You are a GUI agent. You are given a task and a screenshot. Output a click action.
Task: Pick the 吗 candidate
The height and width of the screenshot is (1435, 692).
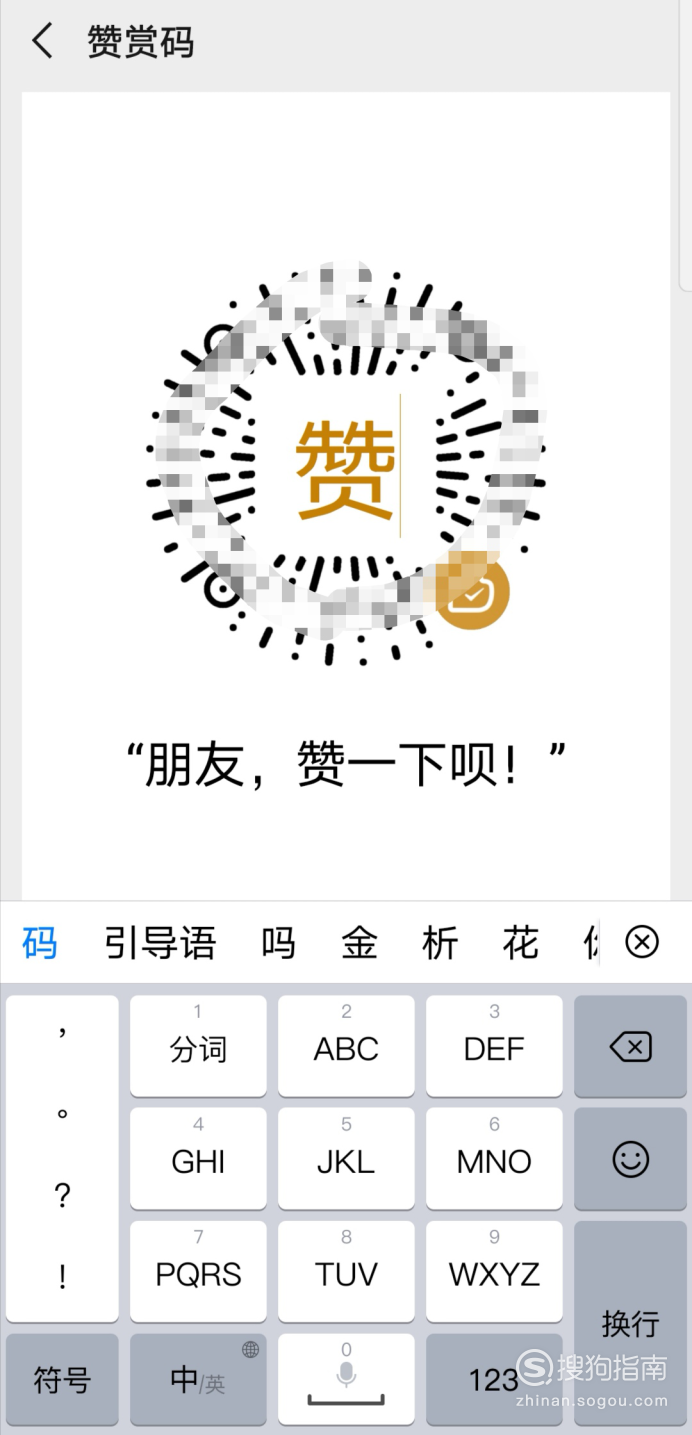pos(278,942)
